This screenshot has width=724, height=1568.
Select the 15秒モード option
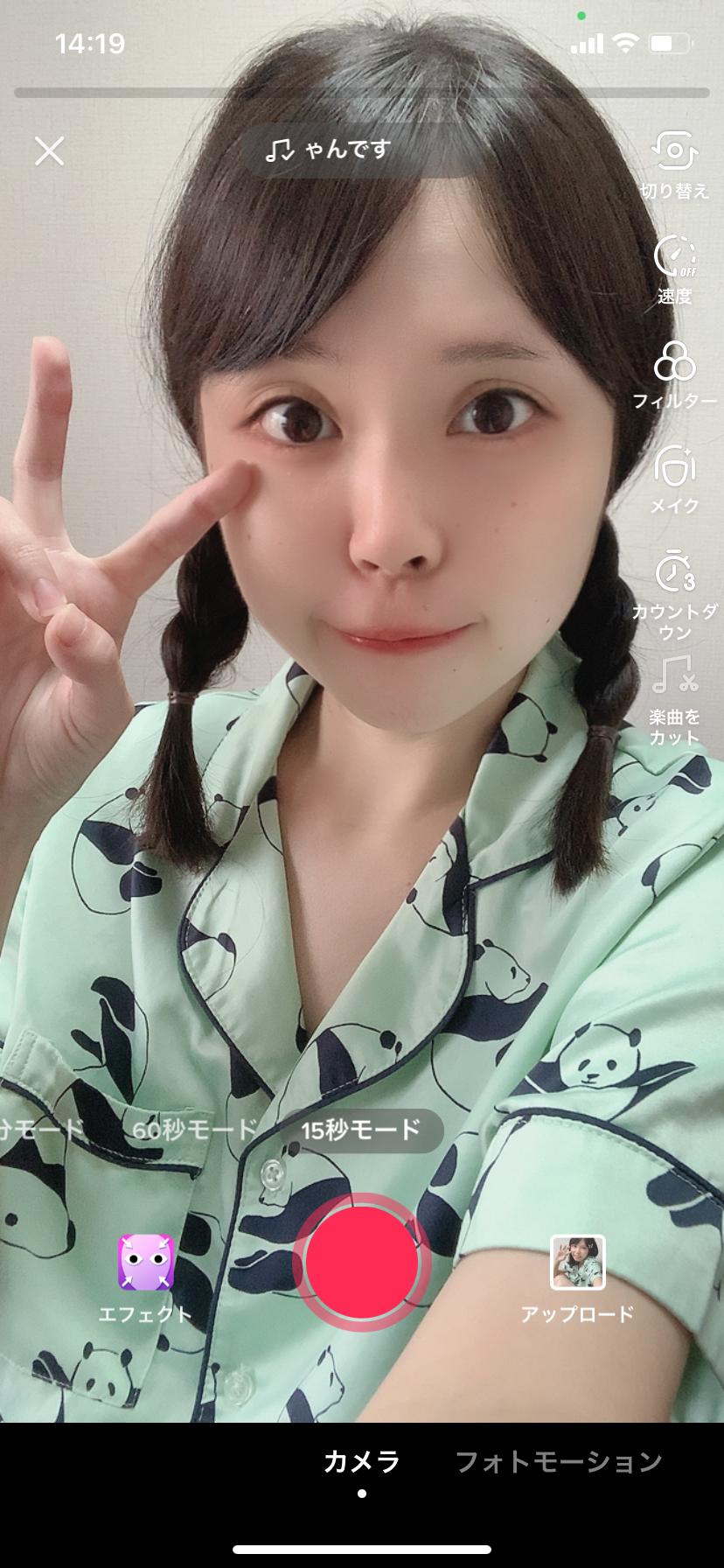click(x=360, y=1130)
